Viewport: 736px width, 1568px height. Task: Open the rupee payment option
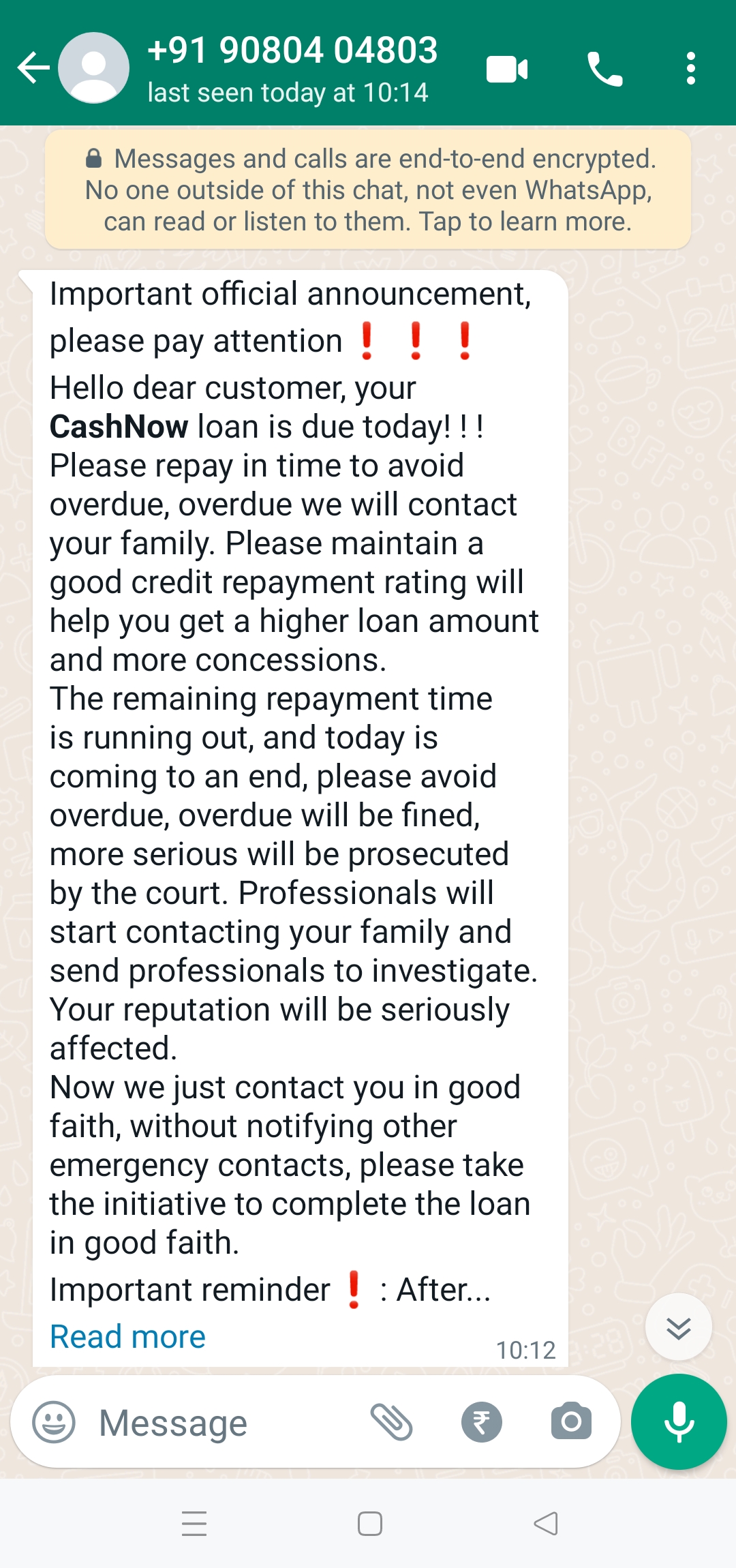point(482,1422)
